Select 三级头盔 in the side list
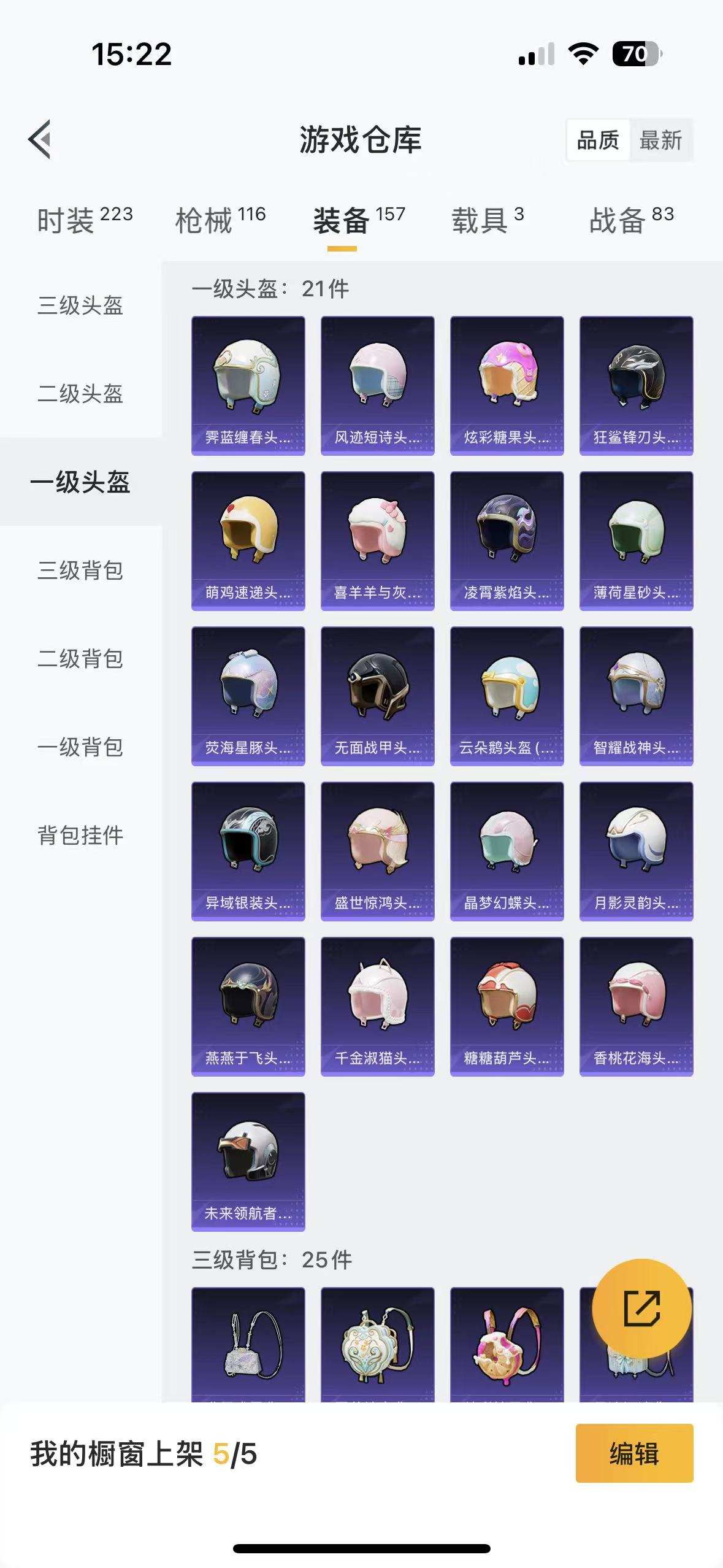Image resolution: width=723 pixels, height=1568 pixels. click(x=80, y=306)
